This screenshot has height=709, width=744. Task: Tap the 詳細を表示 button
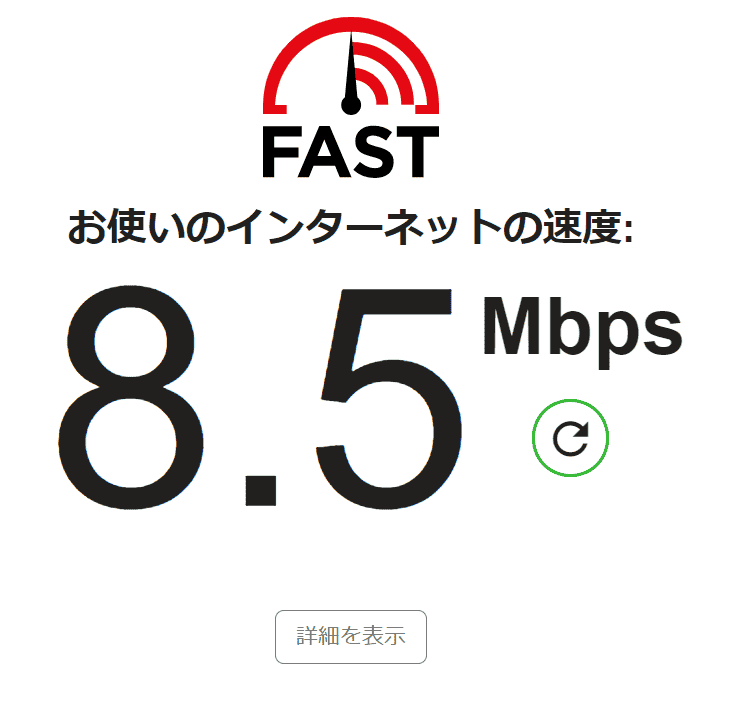(351, 637)
